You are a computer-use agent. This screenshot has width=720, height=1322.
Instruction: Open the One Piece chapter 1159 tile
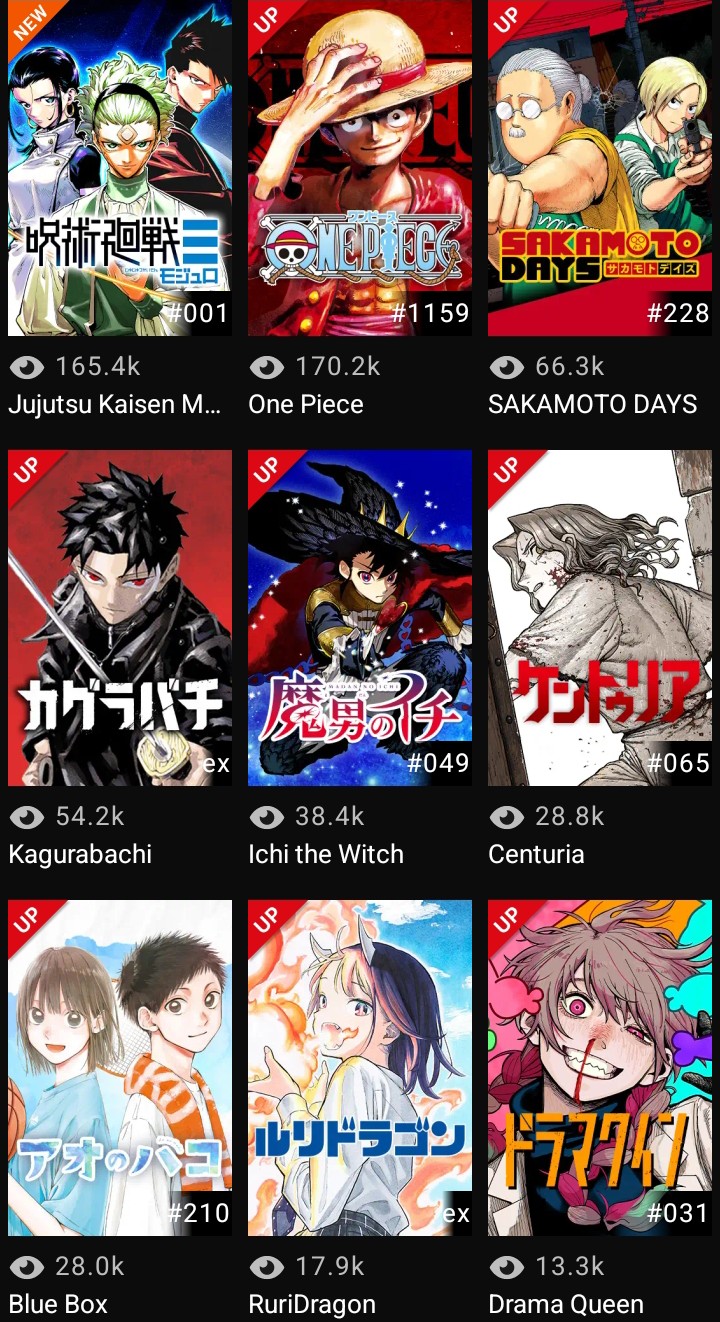[x=360, y=168]
